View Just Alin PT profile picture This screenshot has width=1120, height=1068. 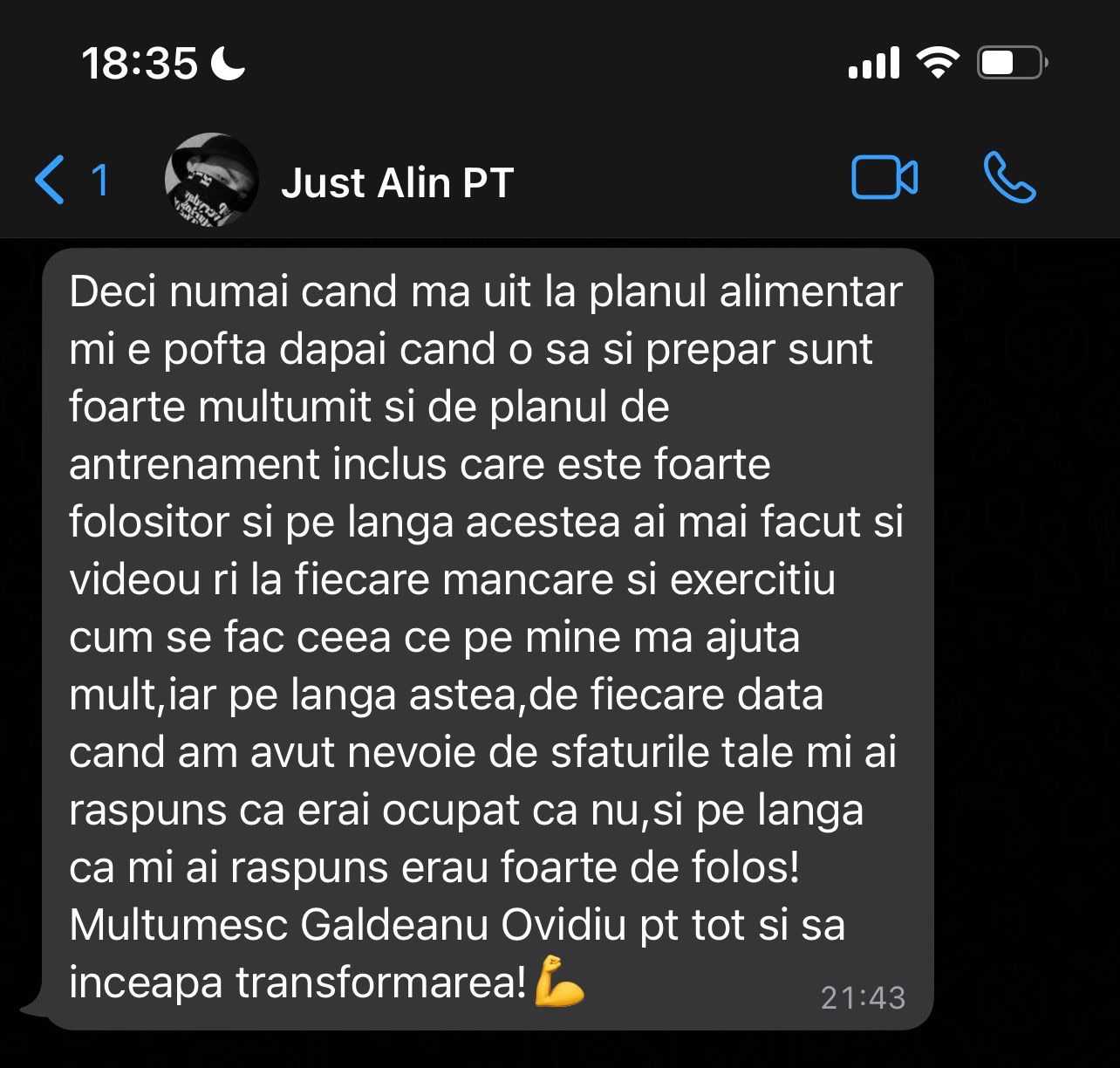(x=212, y=181)
